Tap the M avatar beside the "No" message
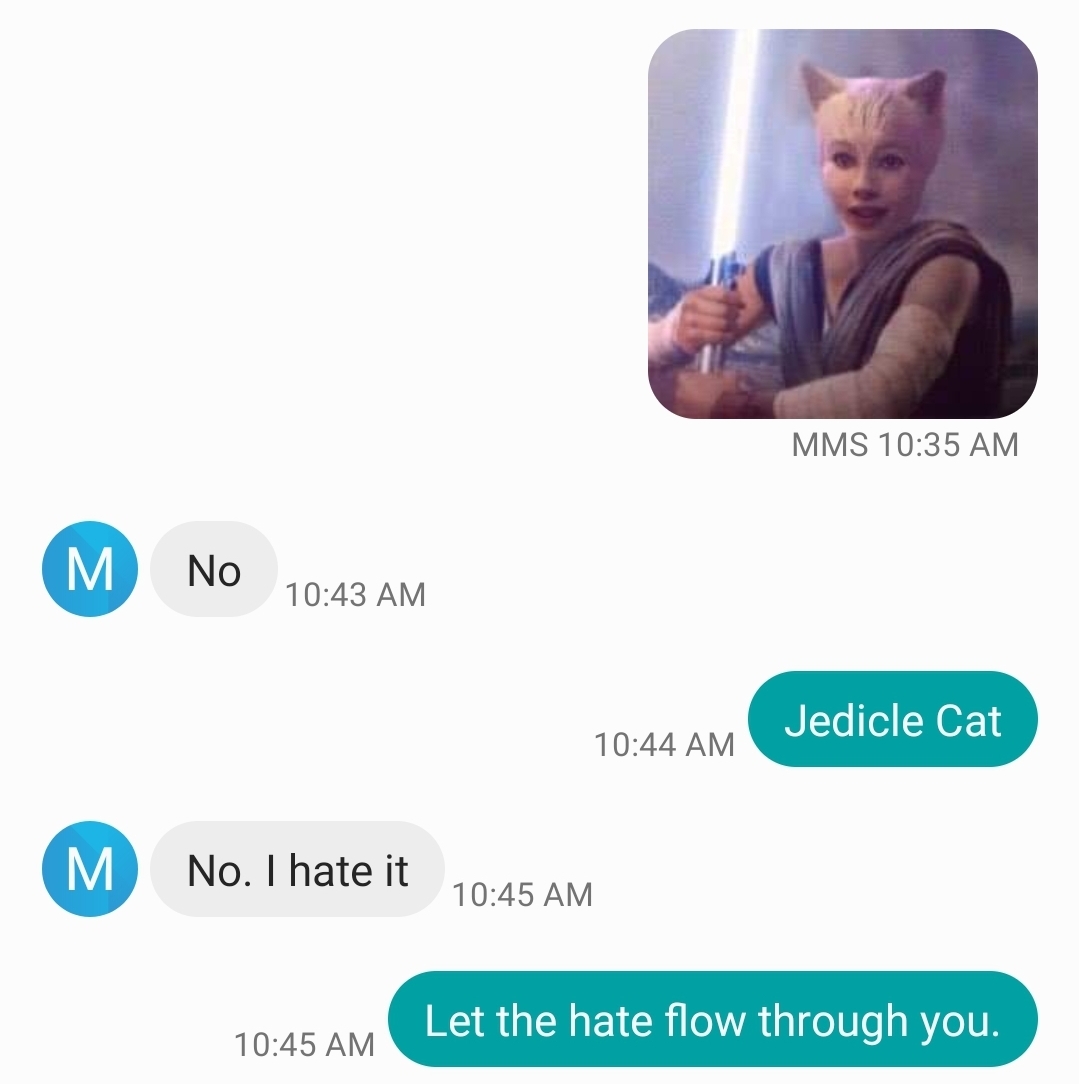 [89, 569]
